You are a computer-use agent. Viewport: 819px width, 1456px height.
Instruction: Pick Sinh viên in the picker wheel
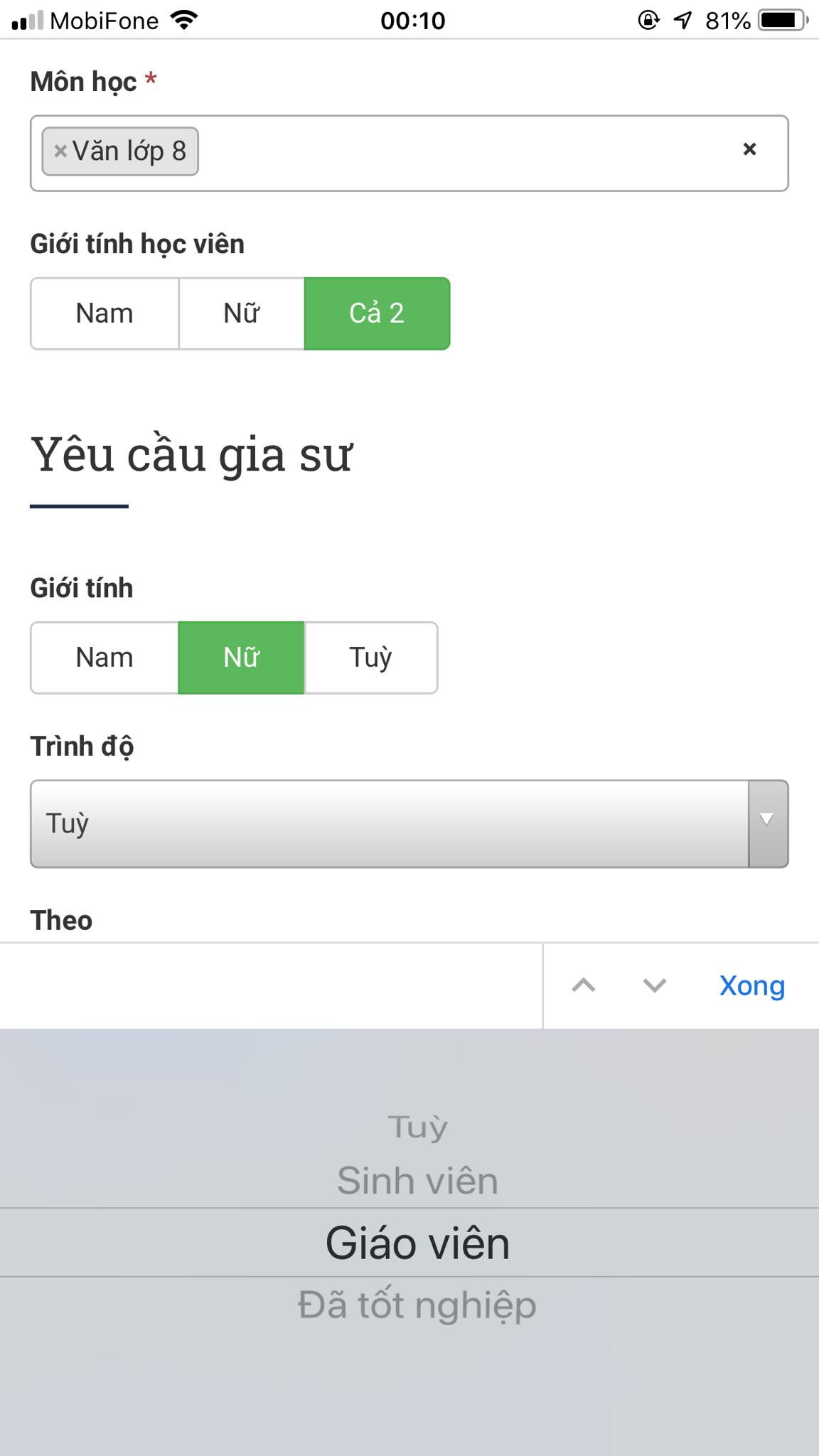click(417, 1181)
